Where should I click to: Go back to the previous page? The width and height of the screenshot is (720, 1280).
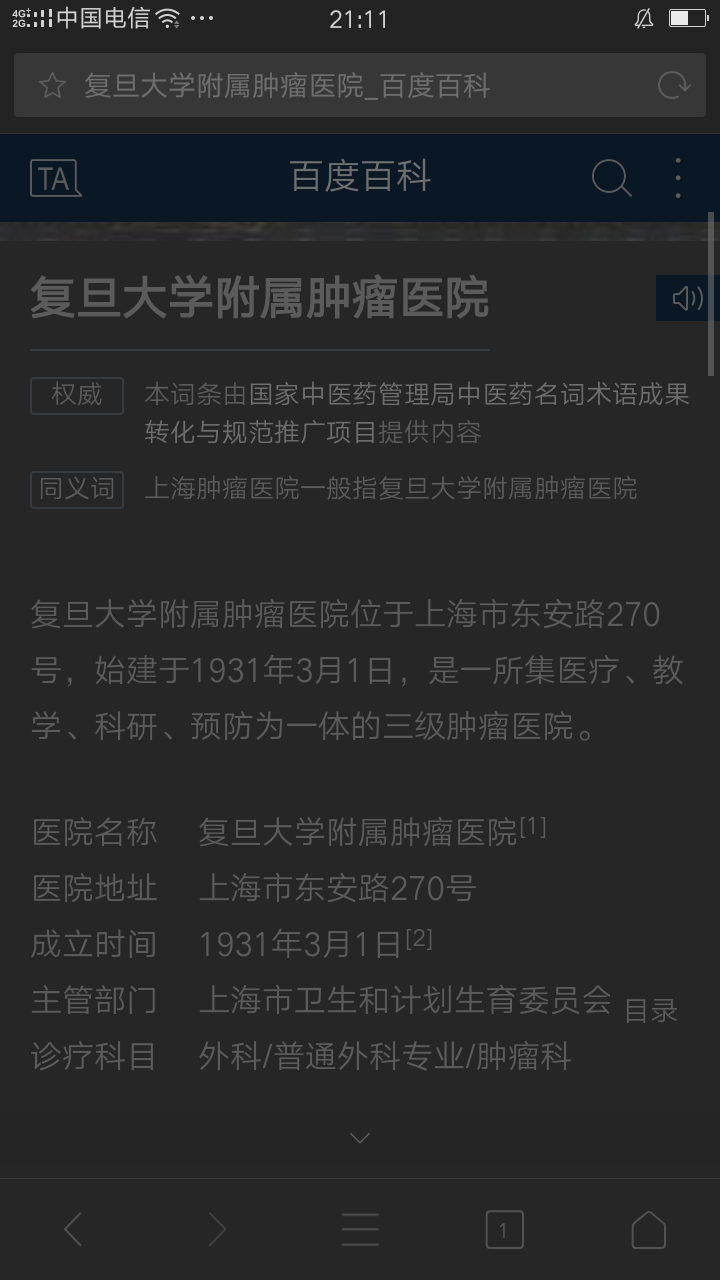pyautogui.click(x=73, y=1229)
